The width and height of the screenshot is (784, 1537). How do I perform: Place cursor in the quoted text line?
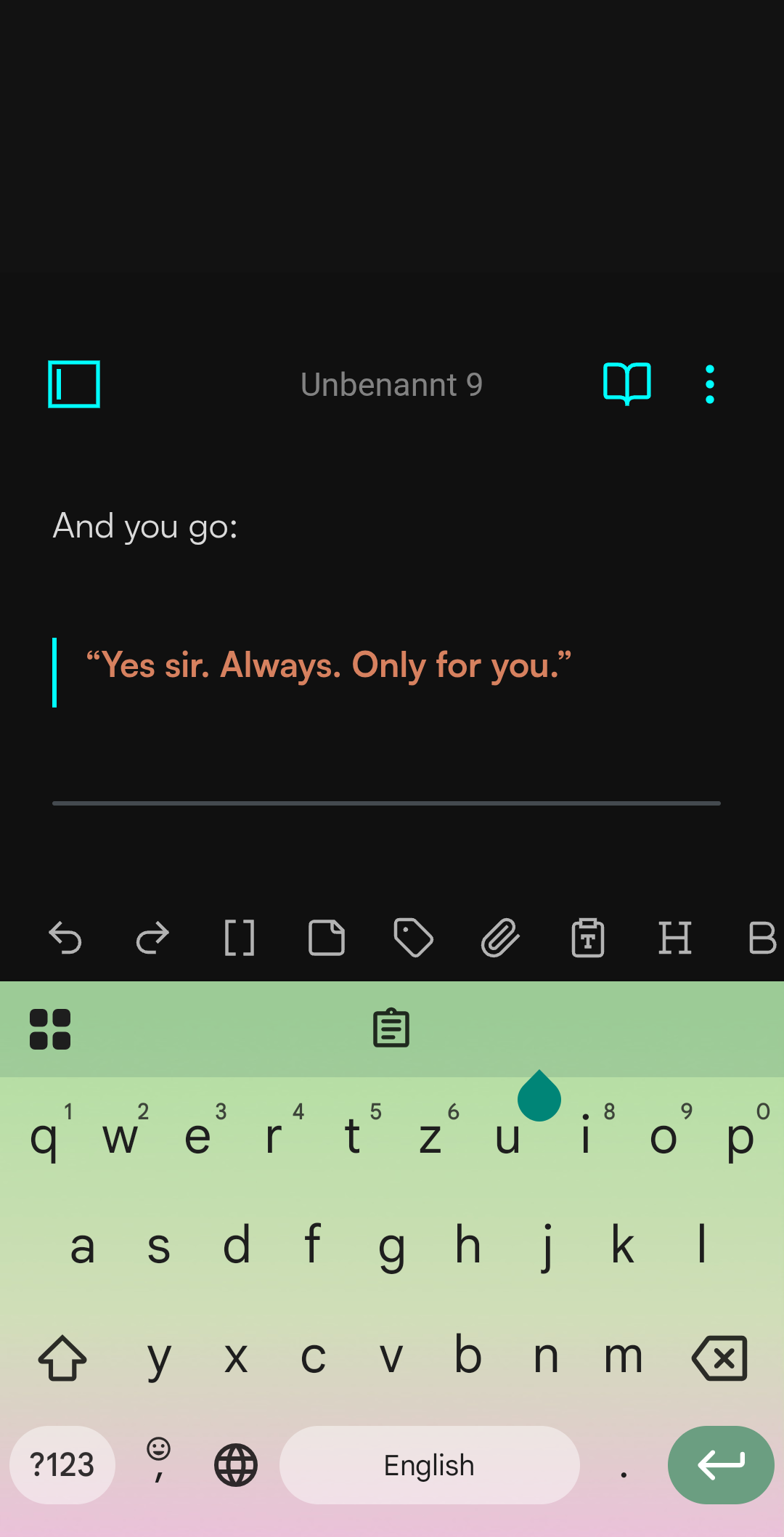[x=329, y=665]
